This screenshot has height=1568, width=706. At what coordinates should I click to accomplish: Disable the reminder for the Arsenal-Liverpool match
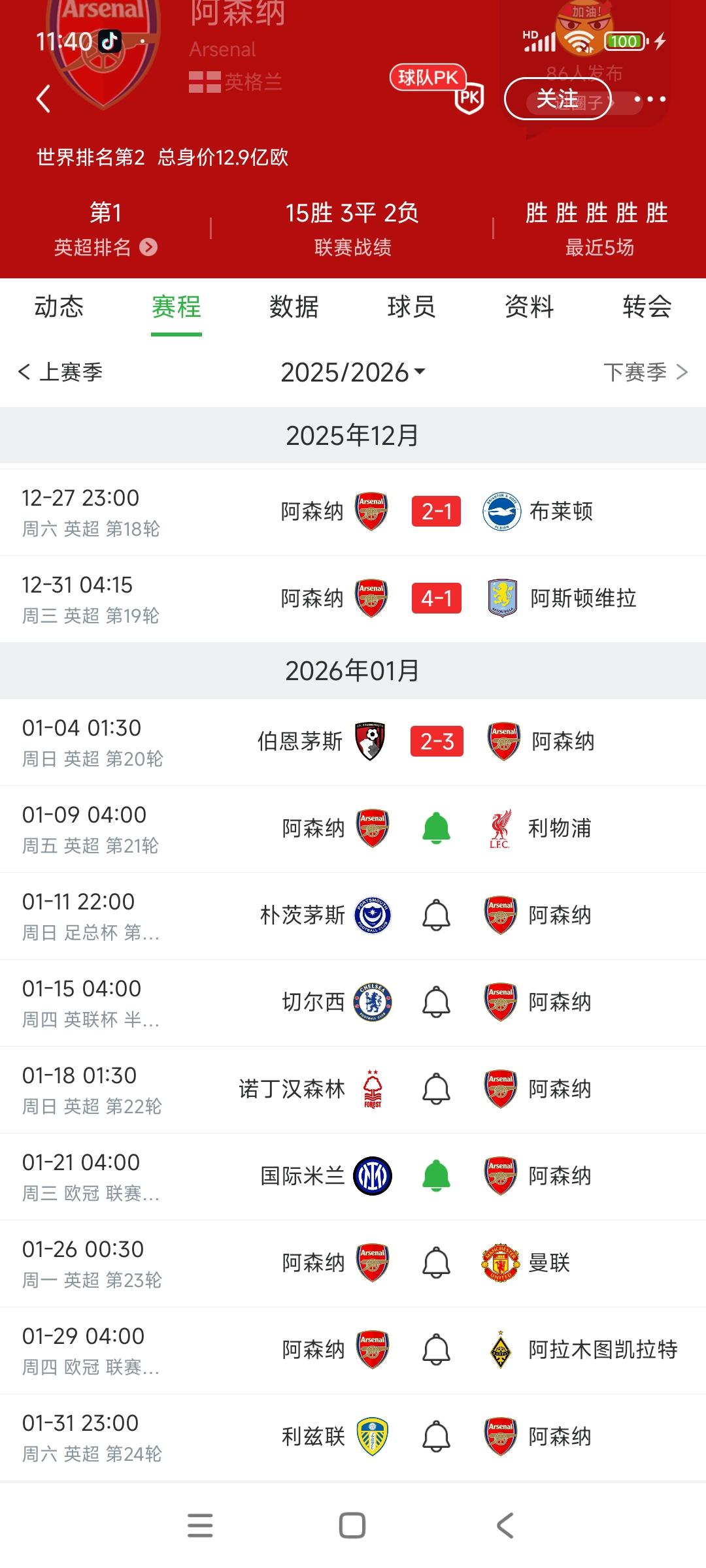pos(436,828)
